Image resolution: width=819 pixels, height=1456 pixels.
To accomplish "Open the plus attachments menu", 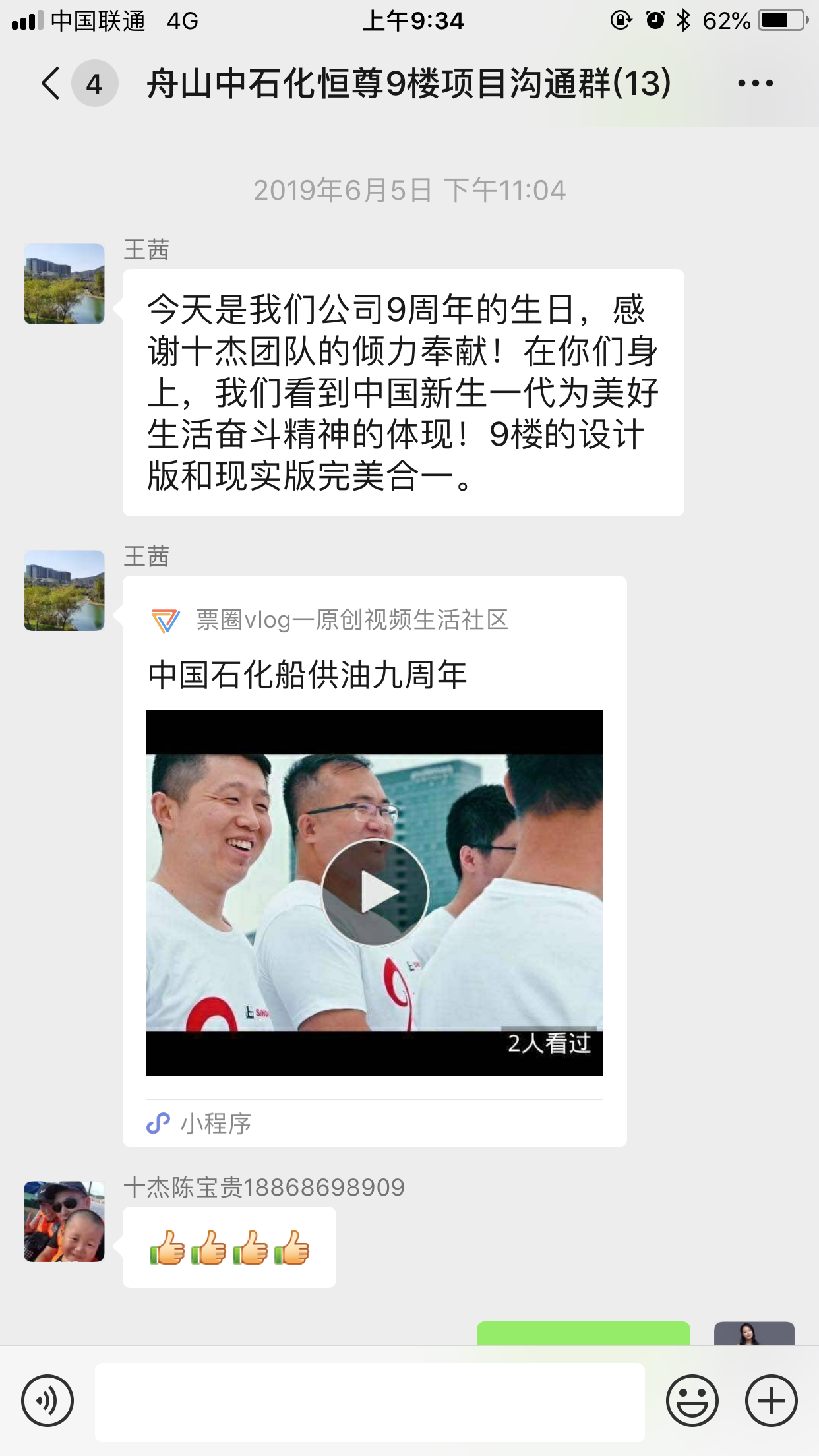I will pyautogui.click(x=771, y=1401).
